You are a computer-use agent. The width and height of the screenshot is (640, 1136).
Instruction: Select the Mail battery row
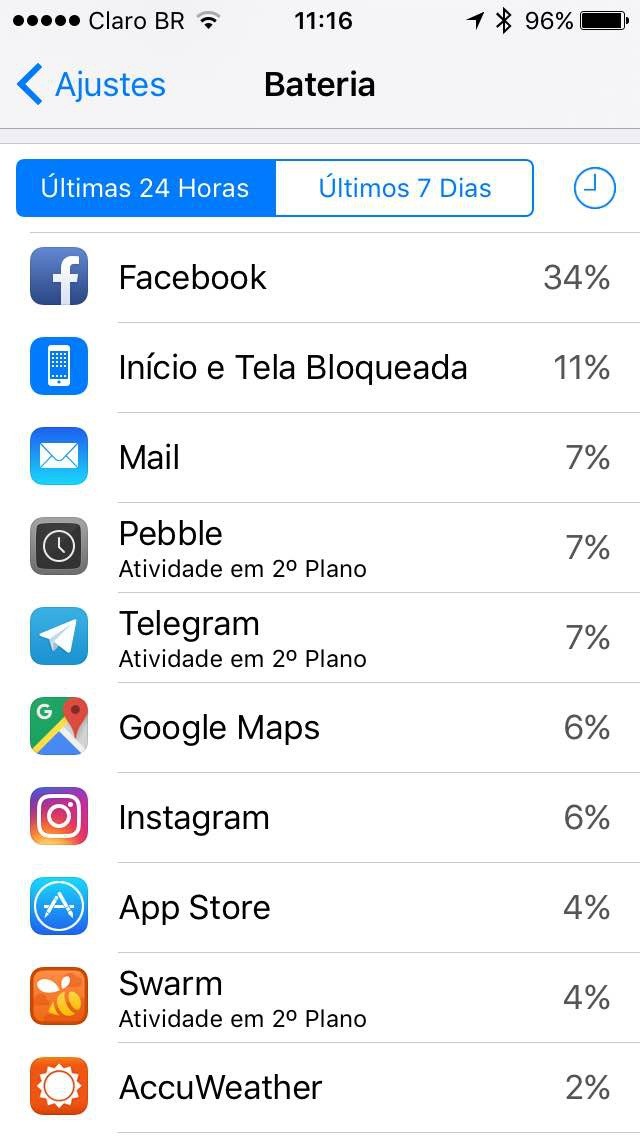point(320,457)
